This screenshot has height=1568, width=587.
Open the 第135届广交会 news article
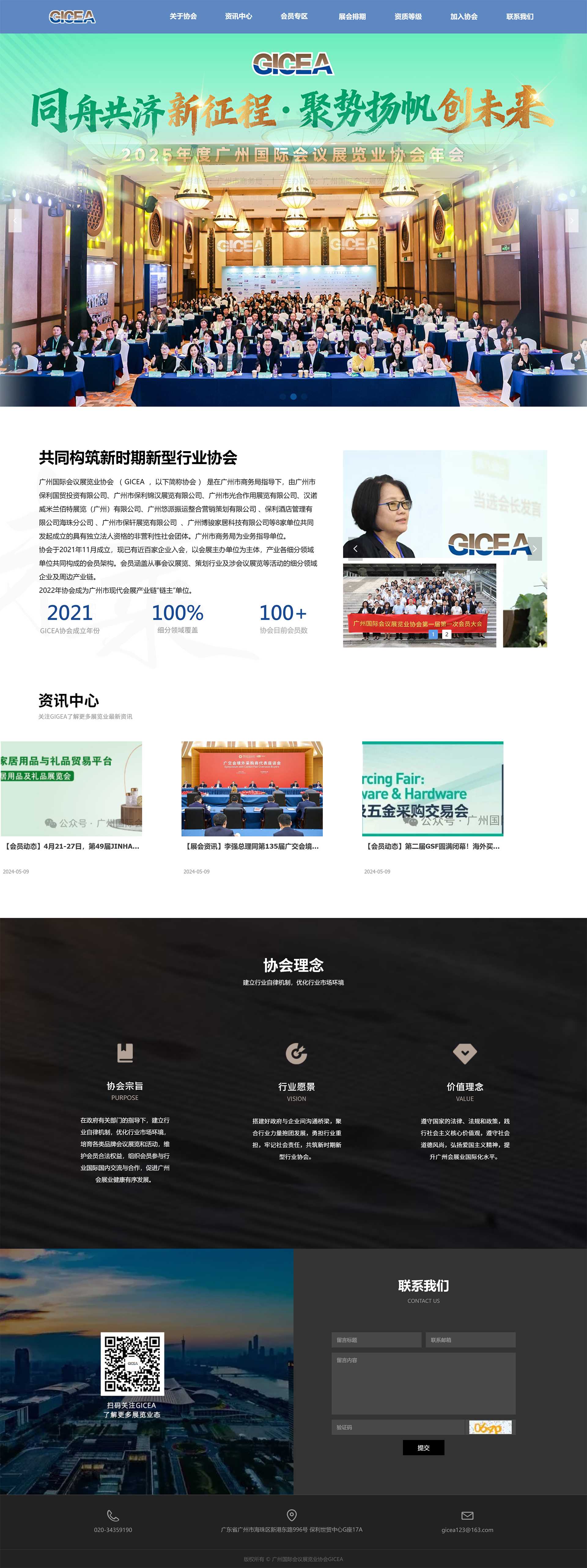point(252,846)
